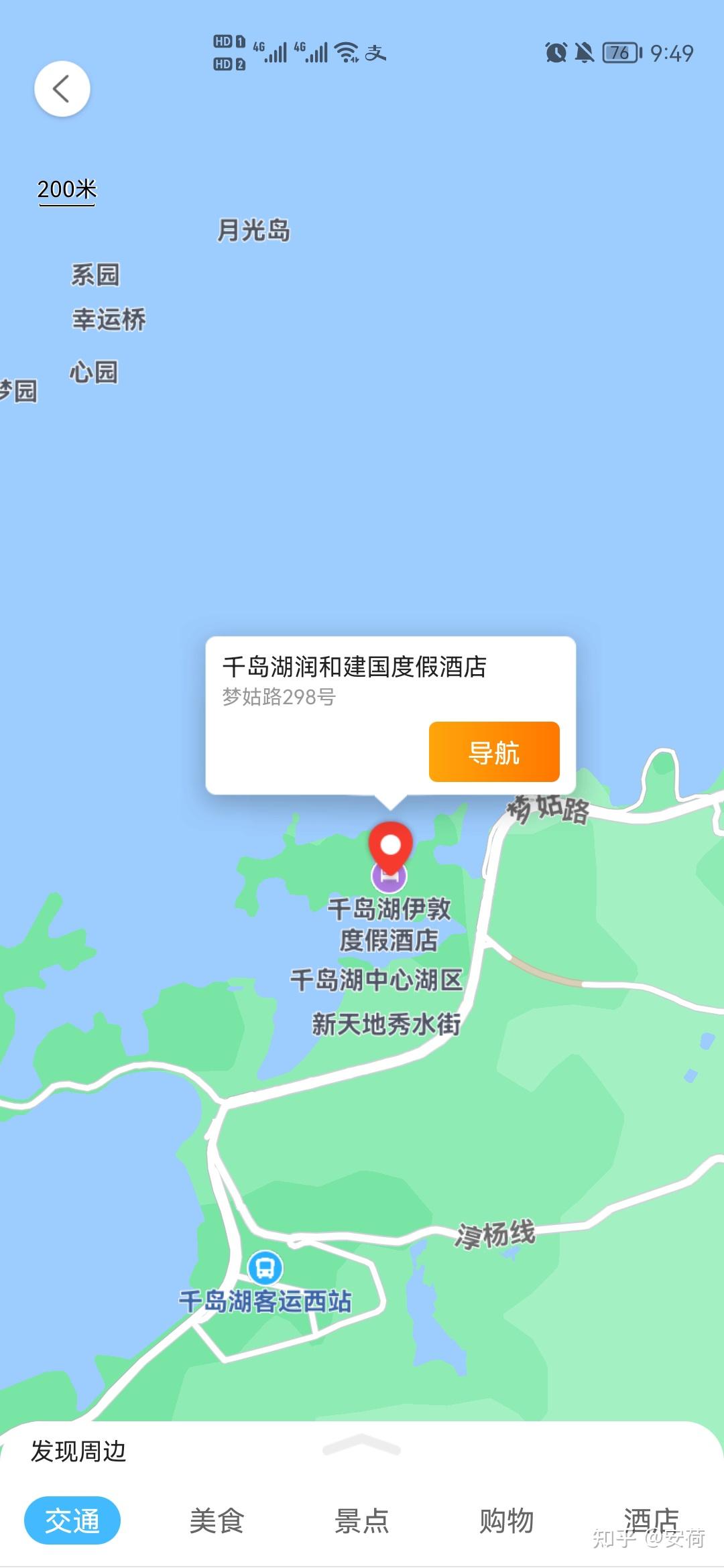Image resolution: width=724 pixels, height=1568 pixels.
Task: Select the 交通 nearby category
Action: point(72,1520)
